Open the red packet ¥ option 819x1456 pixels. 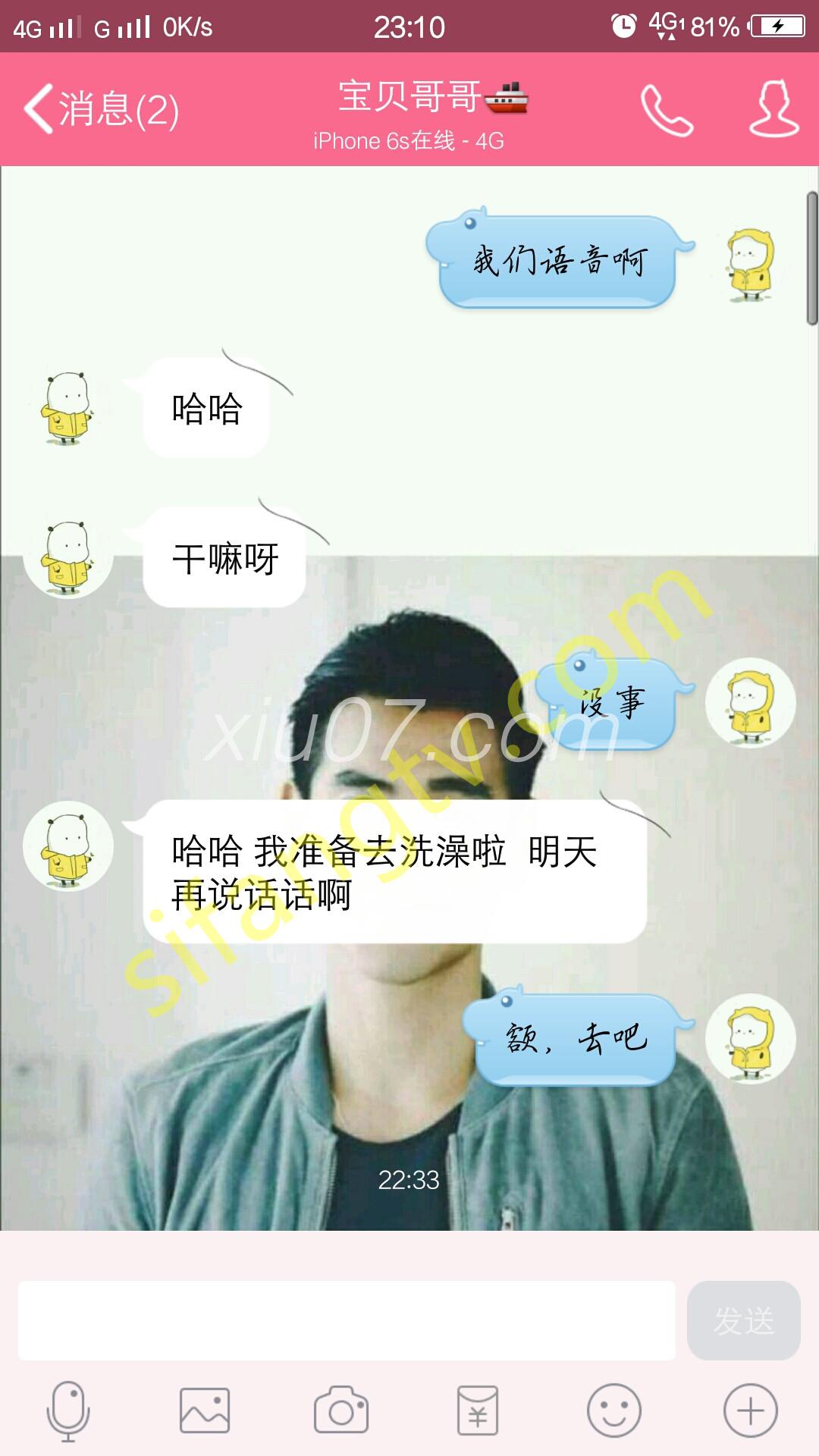point(478,1410)
